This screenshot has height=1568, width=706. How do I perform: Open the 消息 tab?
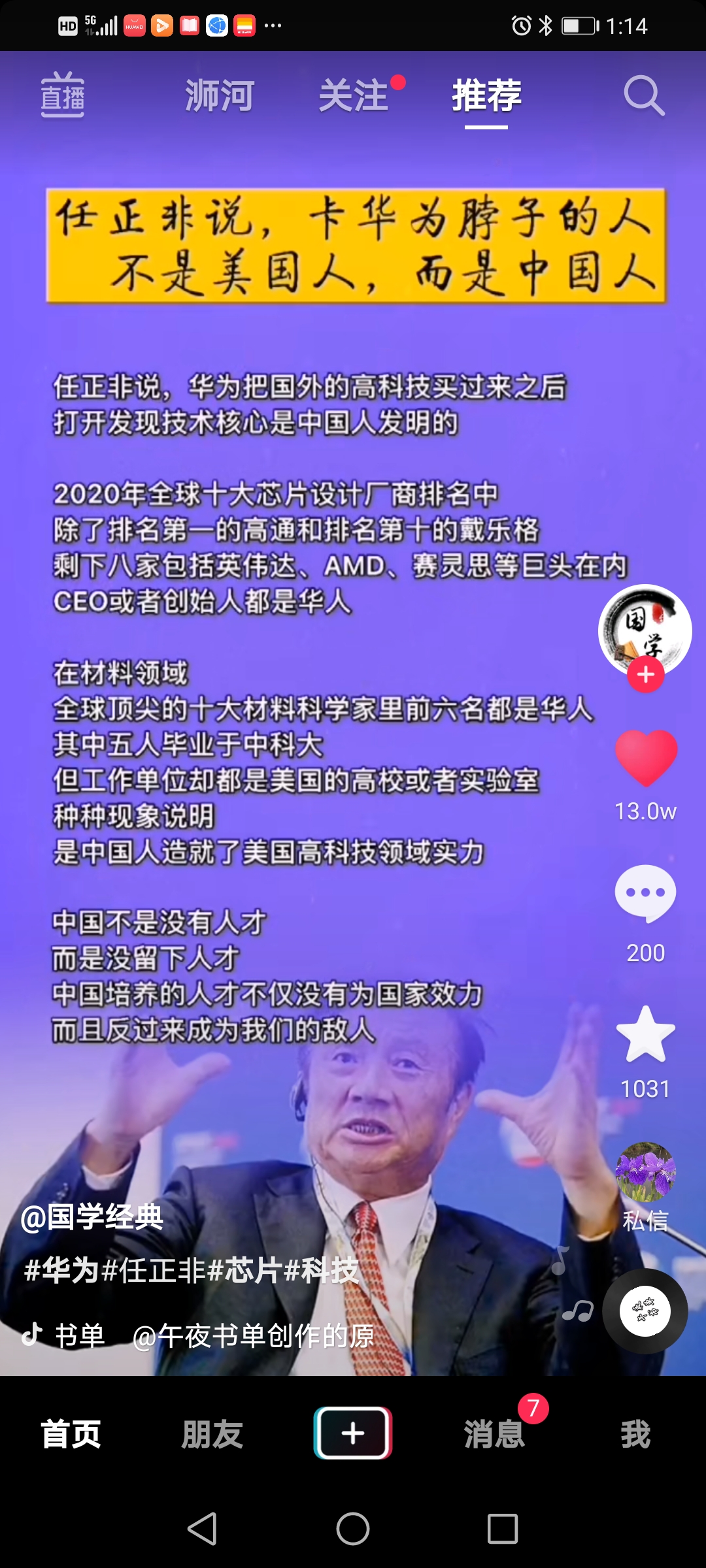pyautogui.click(x=494, y=1433)
